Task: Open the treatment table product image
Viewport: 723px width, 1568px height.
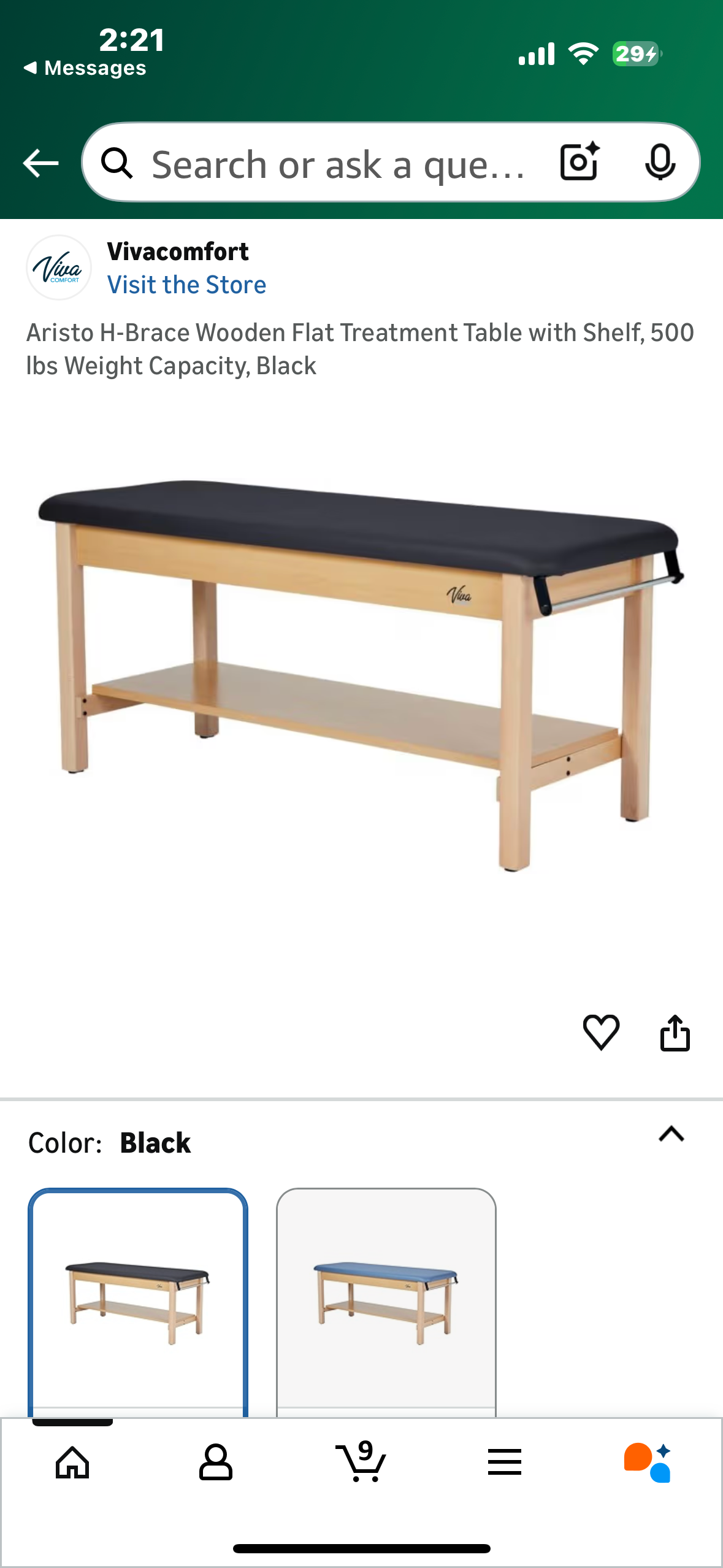Action: pyautogui.click(x=361, y=675)
